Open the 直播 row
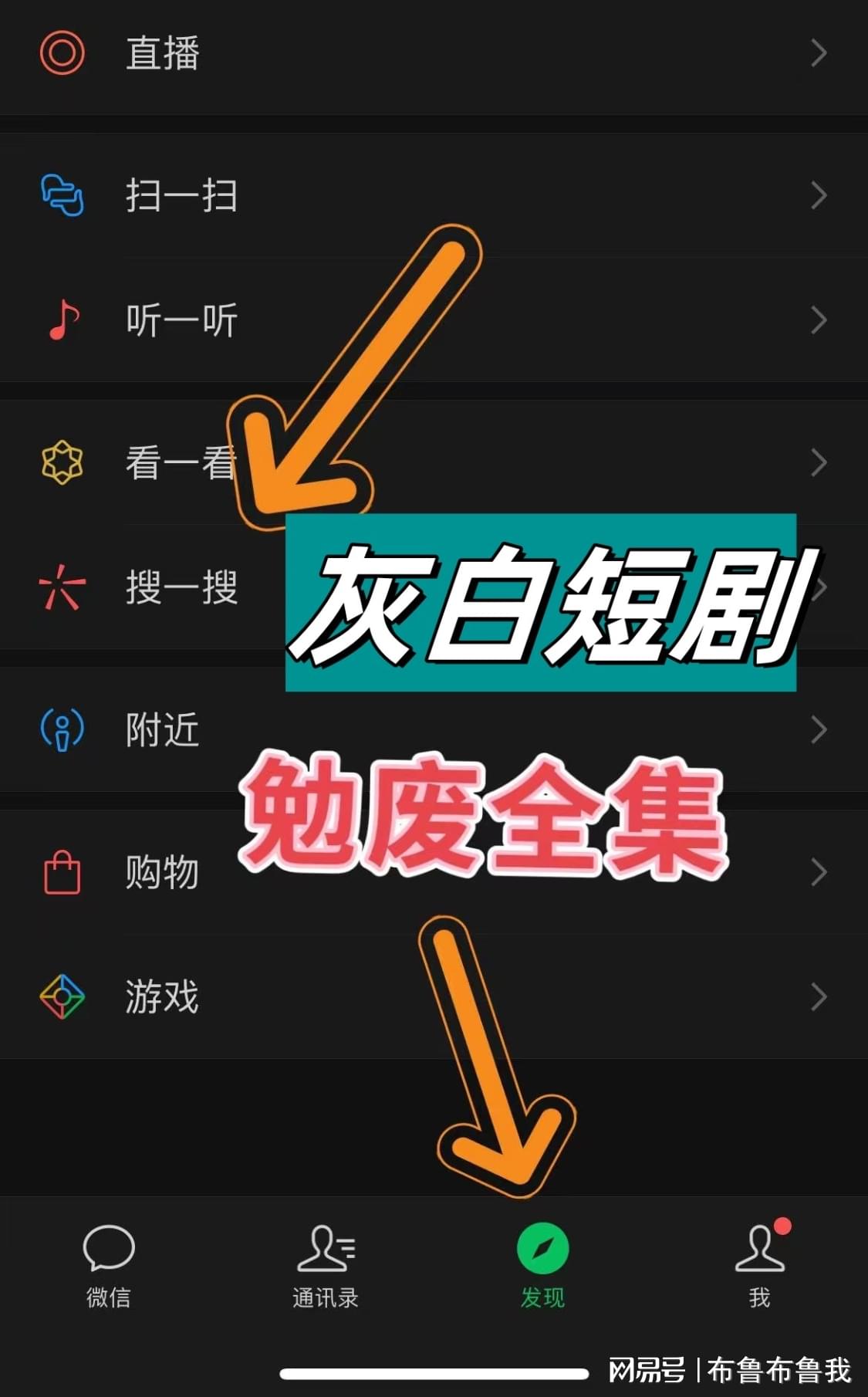This screenshot has width=868, height=1397. 162,54
